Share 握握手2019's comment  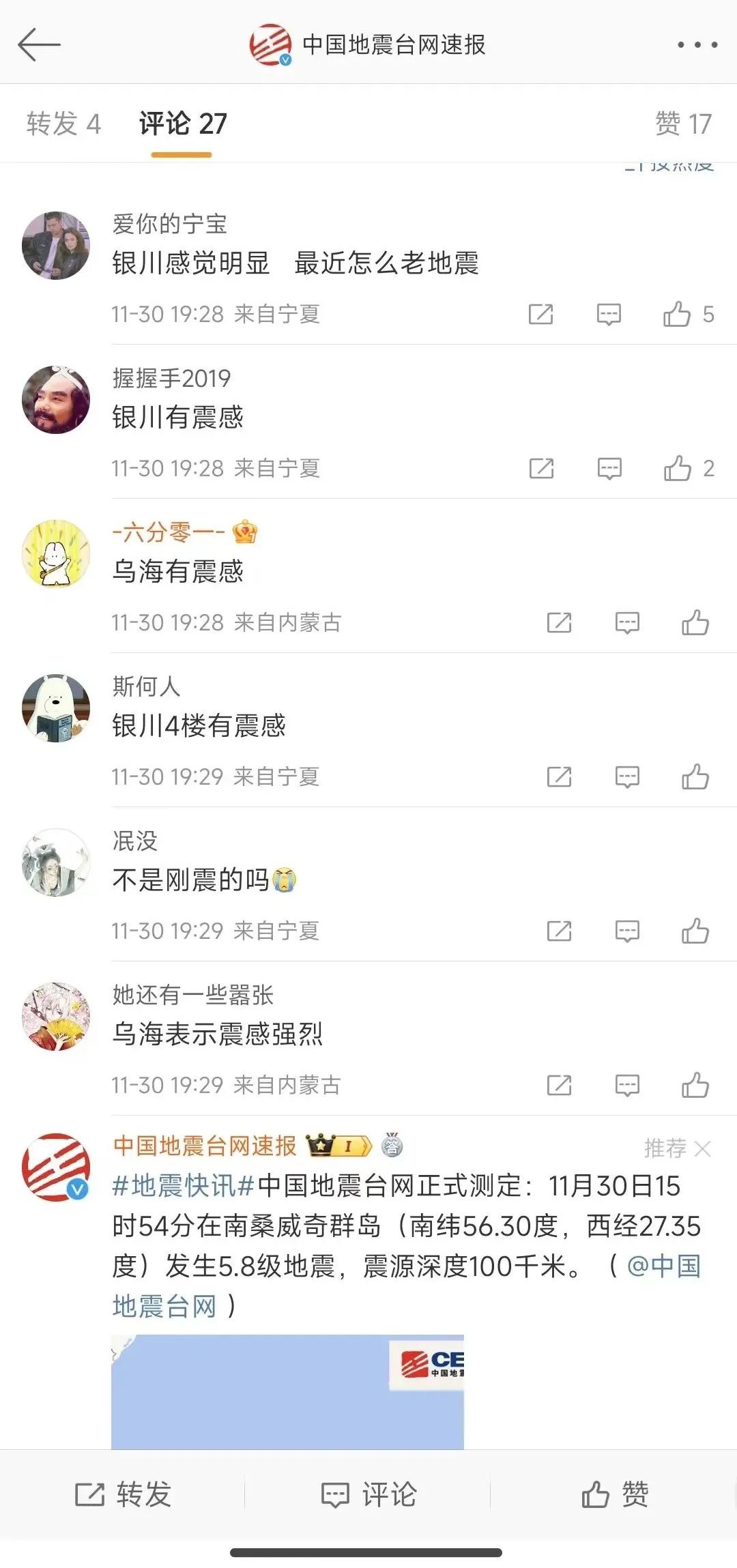coord(541,469)
